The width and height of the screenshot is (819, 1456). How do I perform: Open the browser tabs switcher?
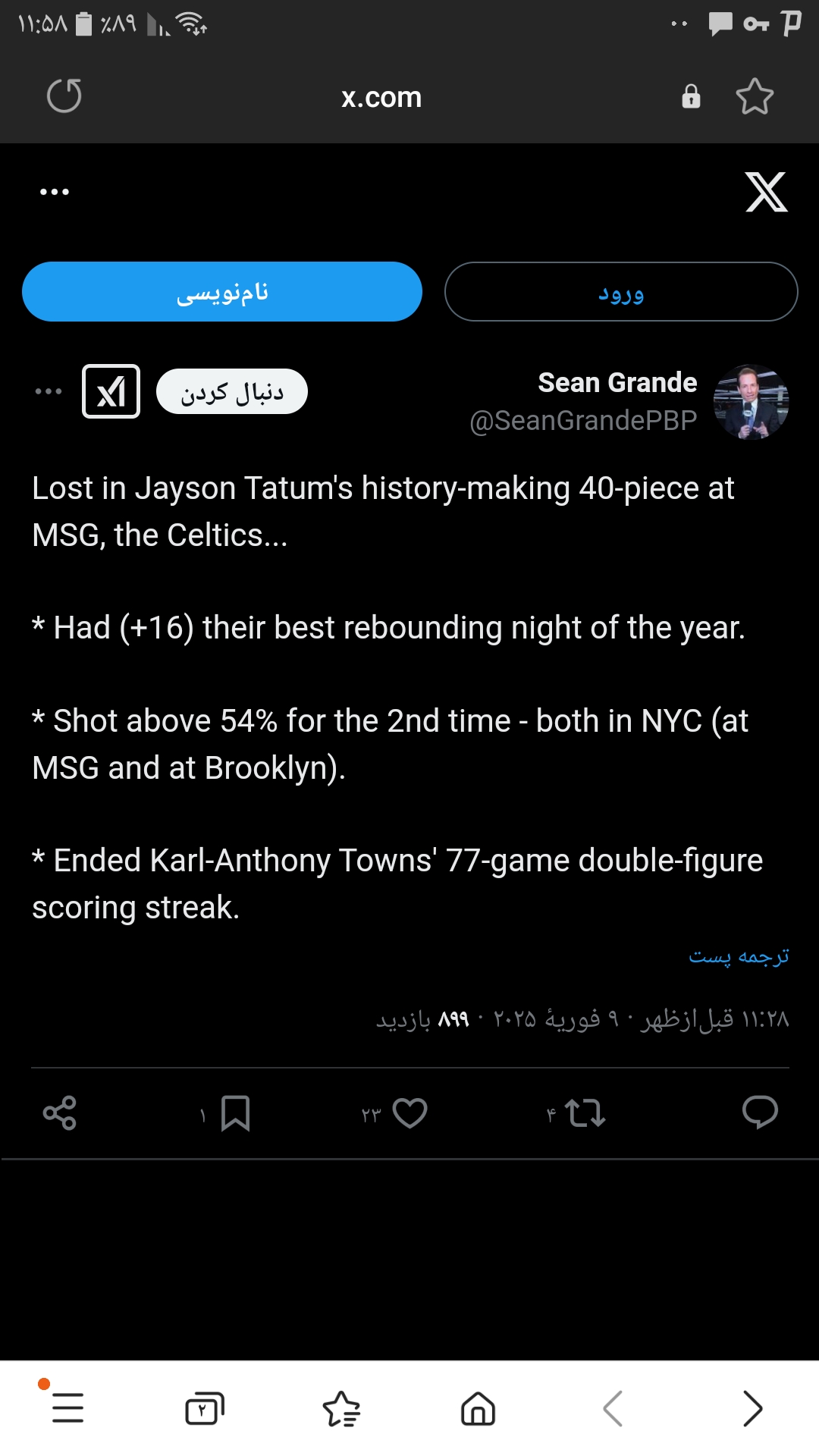[x=204, y=1409]
